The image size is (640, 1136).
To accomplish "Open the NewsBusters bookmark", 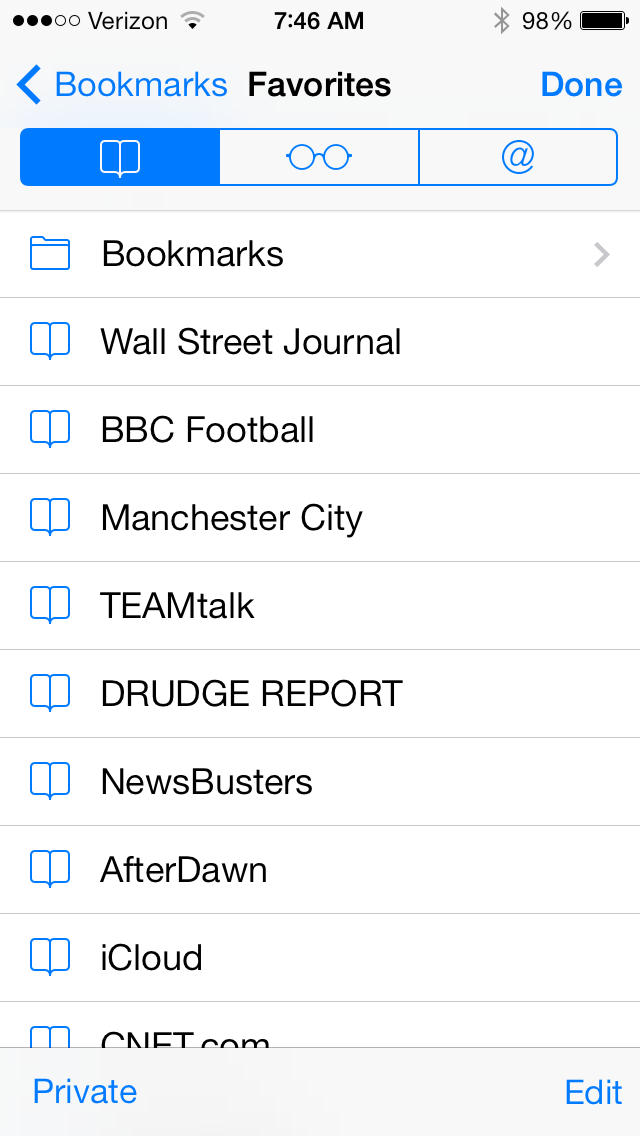I will (x=320, y=782).
